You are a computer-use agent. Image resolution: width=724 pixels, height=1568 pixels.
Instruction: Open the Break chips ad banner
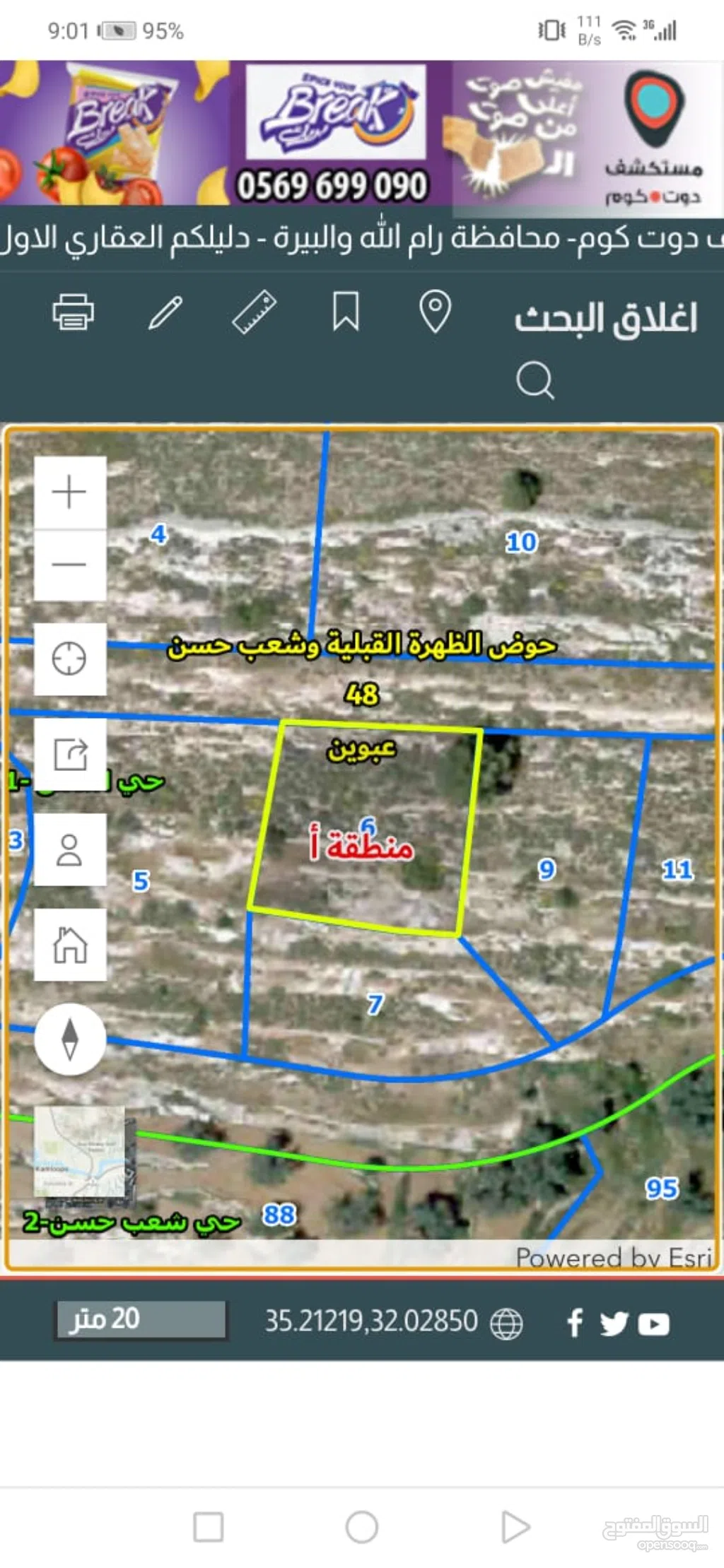332,133
